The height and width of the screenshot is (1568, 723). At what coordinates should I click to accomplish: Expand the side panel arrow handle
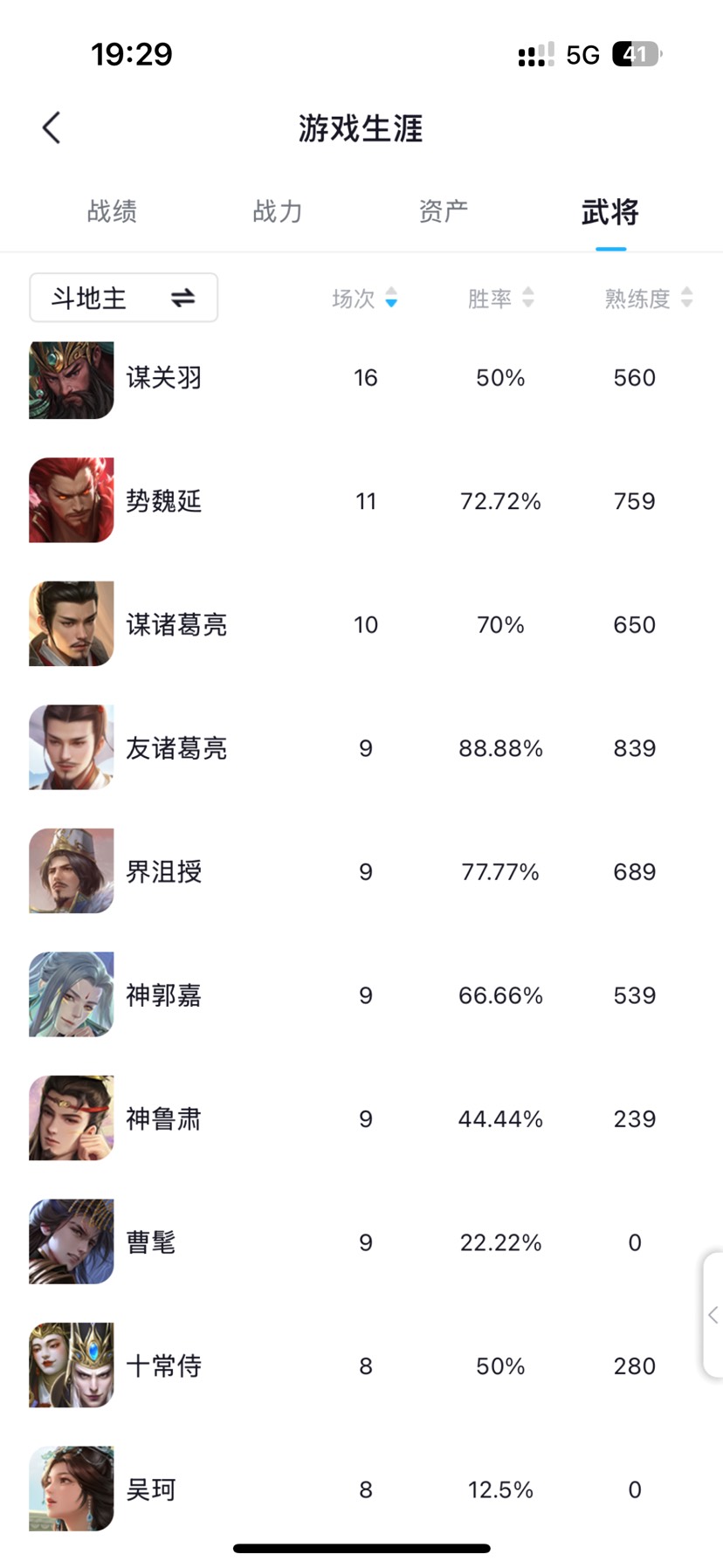click(713, 1315)
